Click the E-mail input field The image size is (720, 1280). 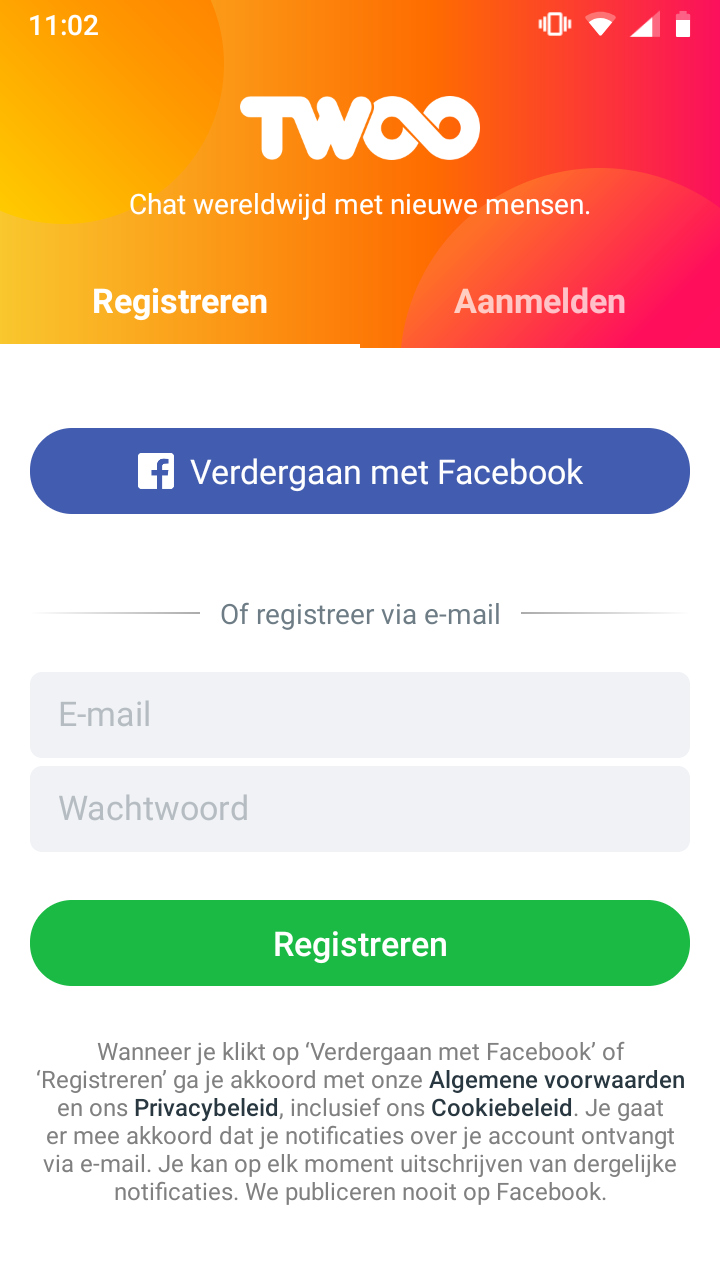[x=360, y=714]
